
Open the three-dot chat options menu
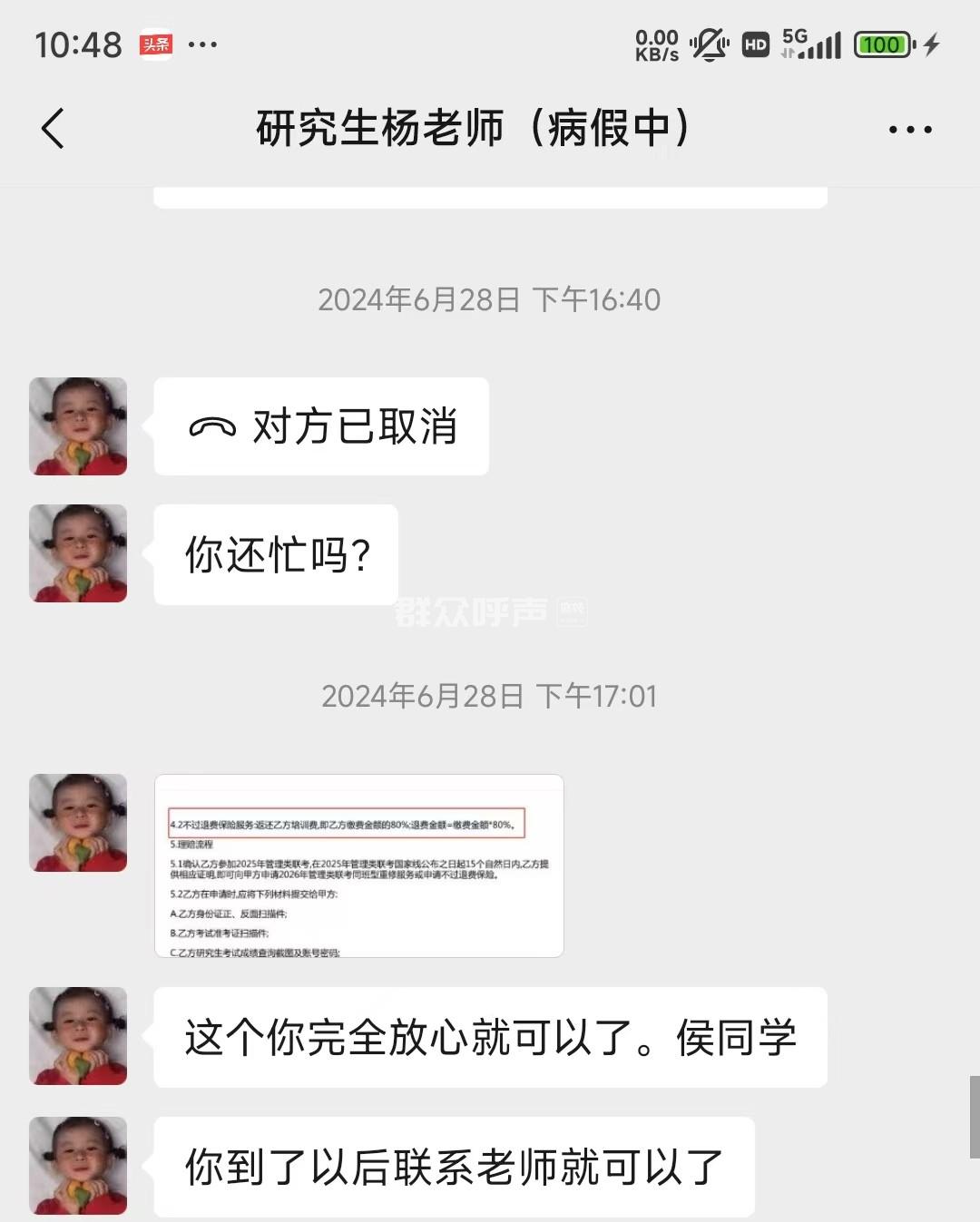click(x=909, y=130)
